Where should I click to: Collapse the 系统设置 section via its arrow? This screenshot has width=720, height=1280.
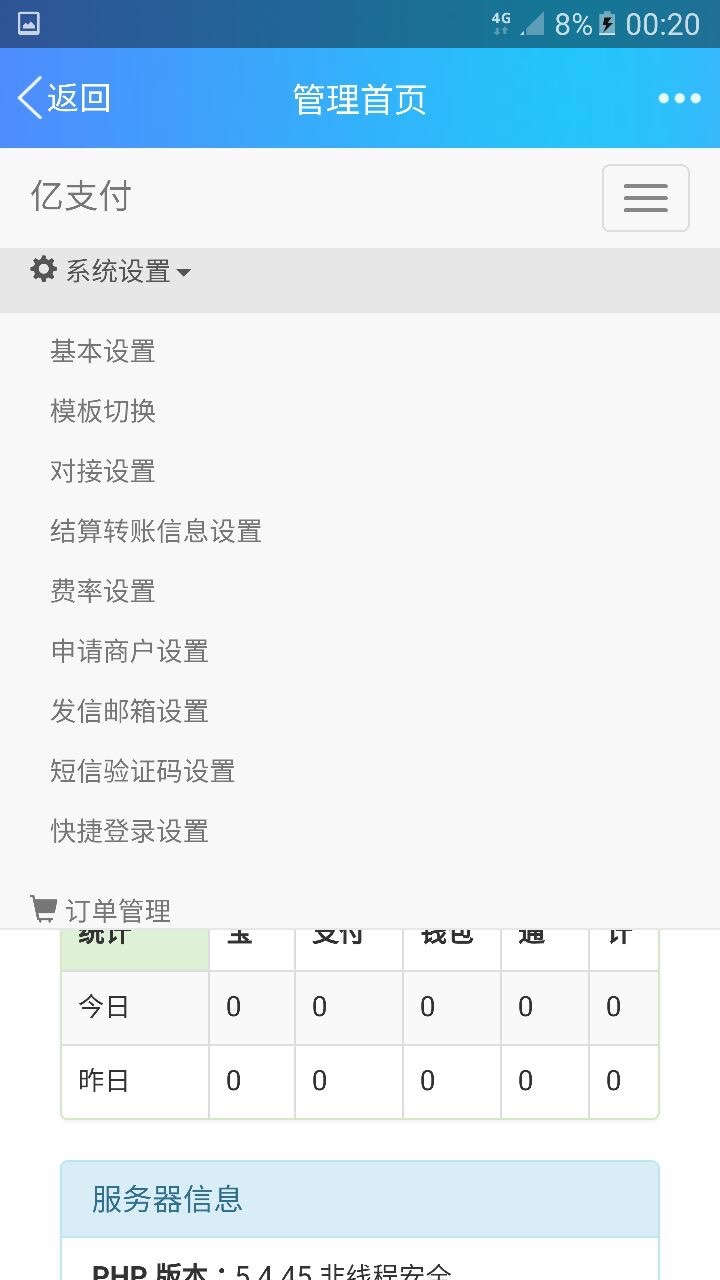point(184,272)
